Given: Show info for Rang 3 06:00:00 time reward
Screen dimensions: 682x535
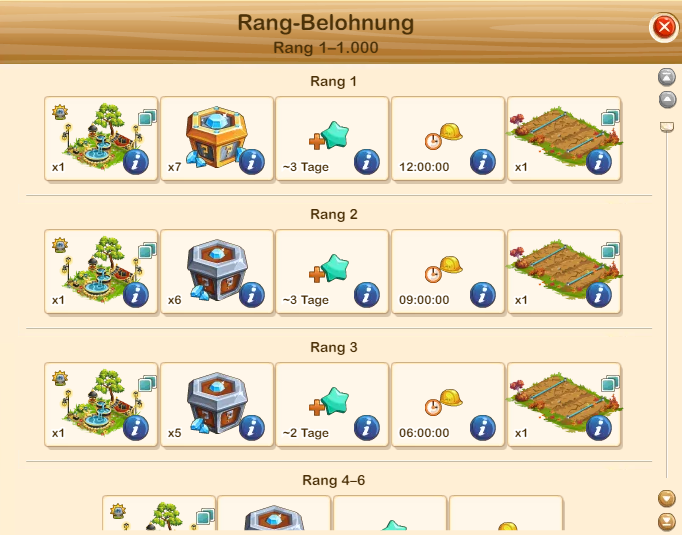Looking at the screenshot, I should pyautogui.click(x=483, y=428).
